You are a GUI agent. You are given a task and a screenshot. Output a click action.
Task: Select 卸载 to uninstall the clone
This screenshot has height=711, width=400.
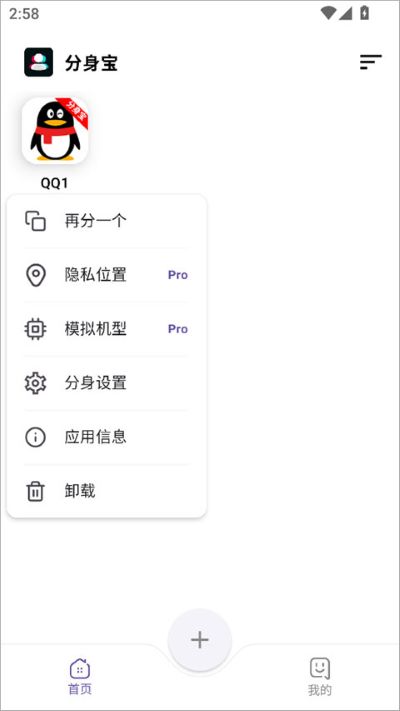click(x=107, y=491)
